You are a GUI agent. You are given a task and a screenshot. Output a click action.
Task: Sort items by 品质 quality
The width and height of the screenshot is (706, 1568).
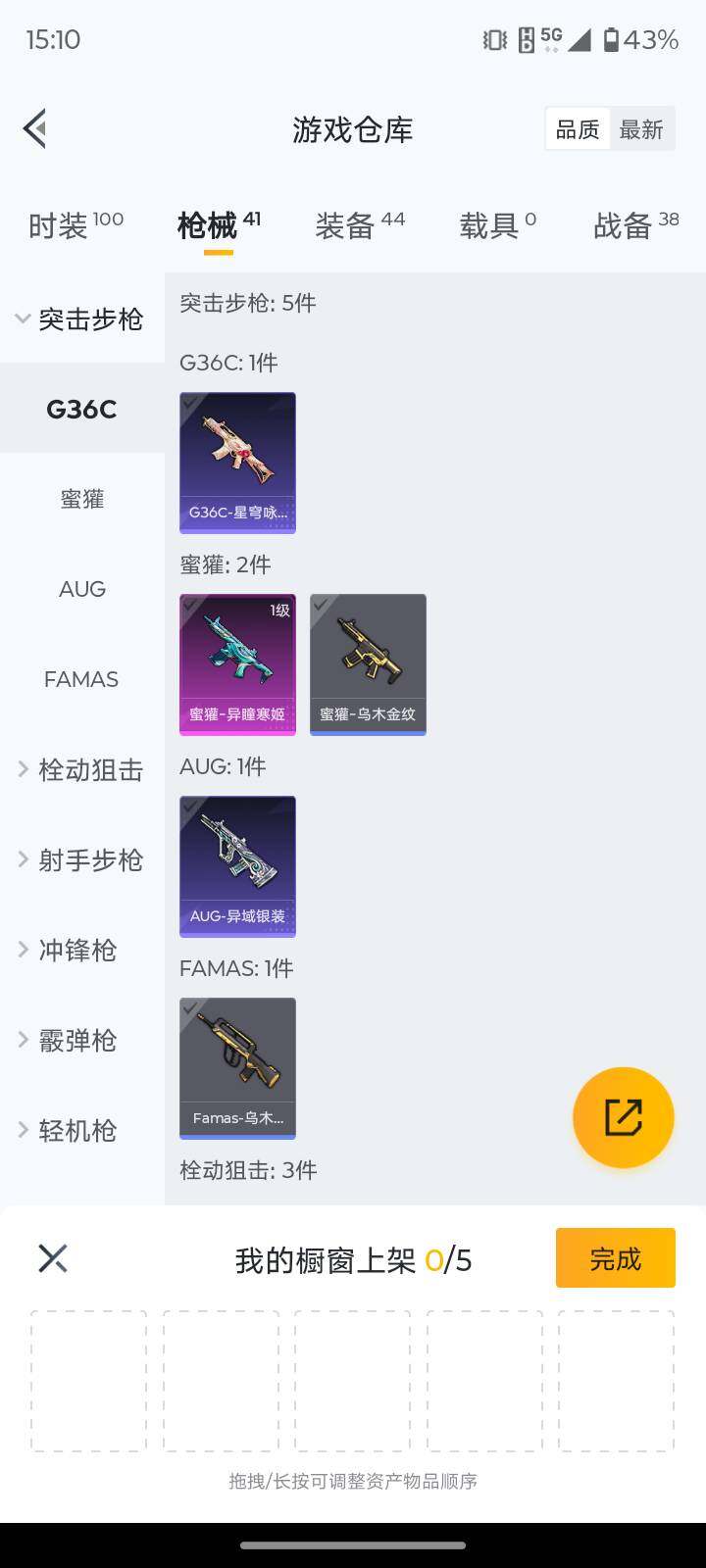(x=578, y=128)
